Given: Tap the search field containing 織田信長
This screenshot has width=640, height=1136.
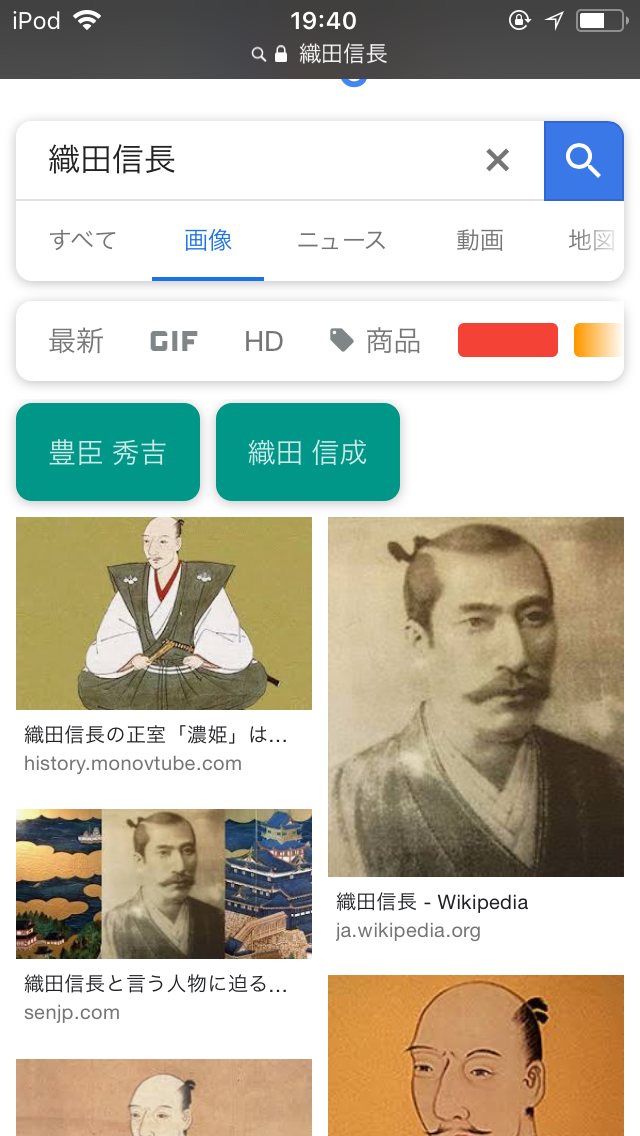Looking at the screenshot, I should pyautogui.click(x=250, y=160).
